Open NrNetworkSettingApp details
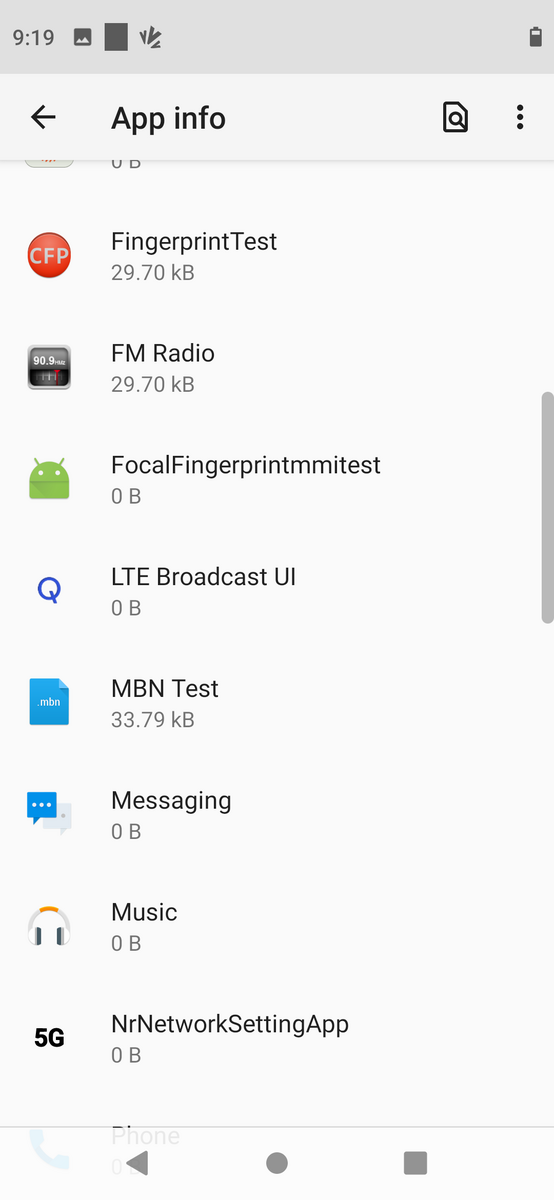The width and height of the screenshot is (554, 1200). click(x=277, y=1039)
